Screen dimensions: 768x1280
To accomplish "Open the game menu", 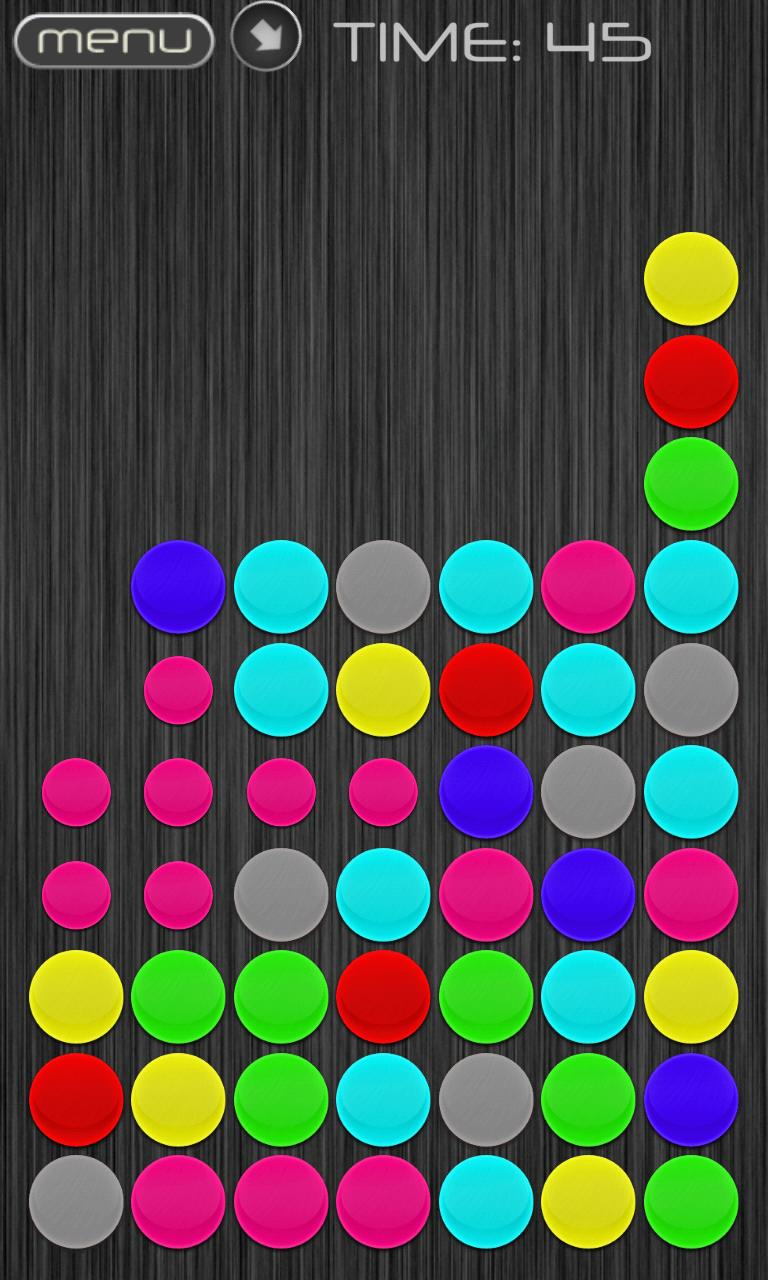I will pyautogui.click(x=114, y=40).
